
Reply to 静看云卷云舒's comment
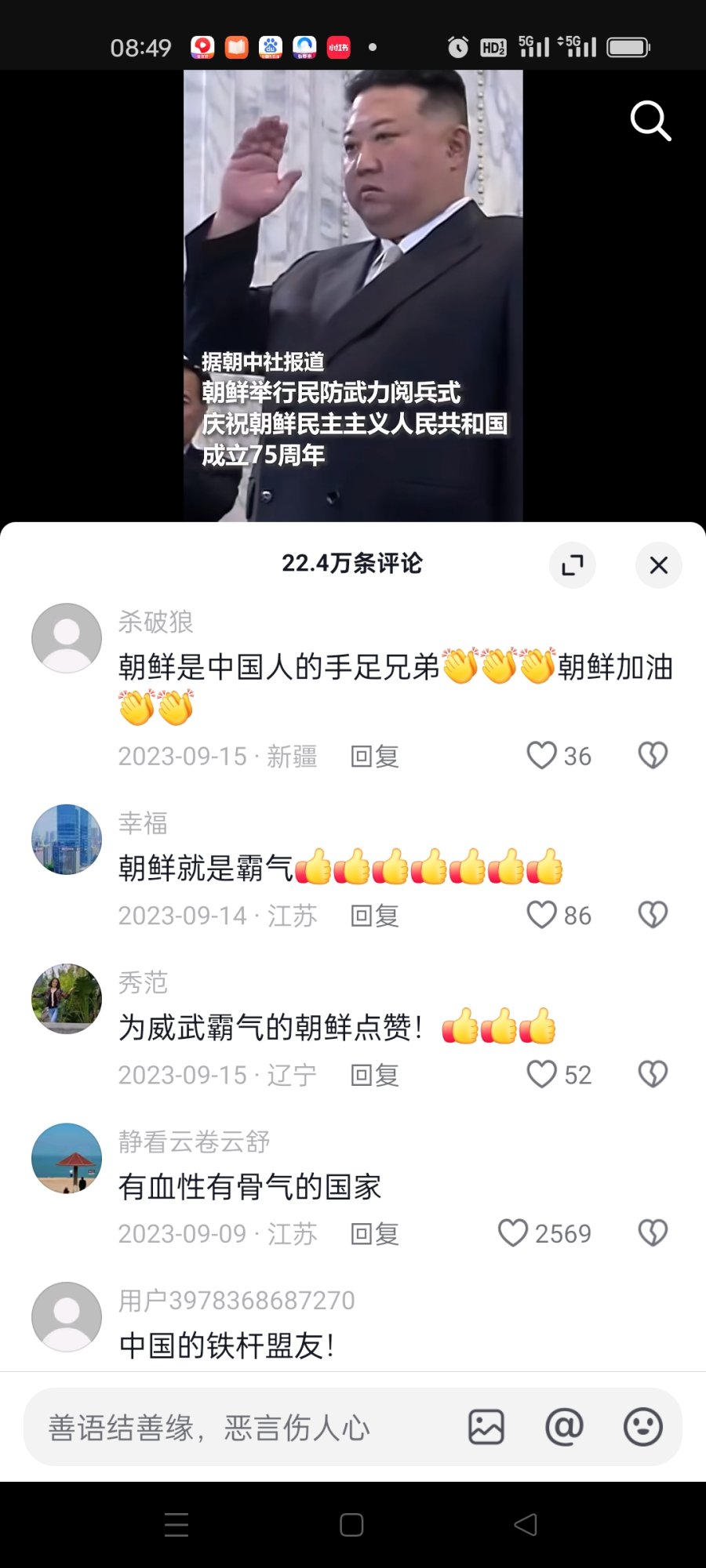click(x=374, y=1234)
